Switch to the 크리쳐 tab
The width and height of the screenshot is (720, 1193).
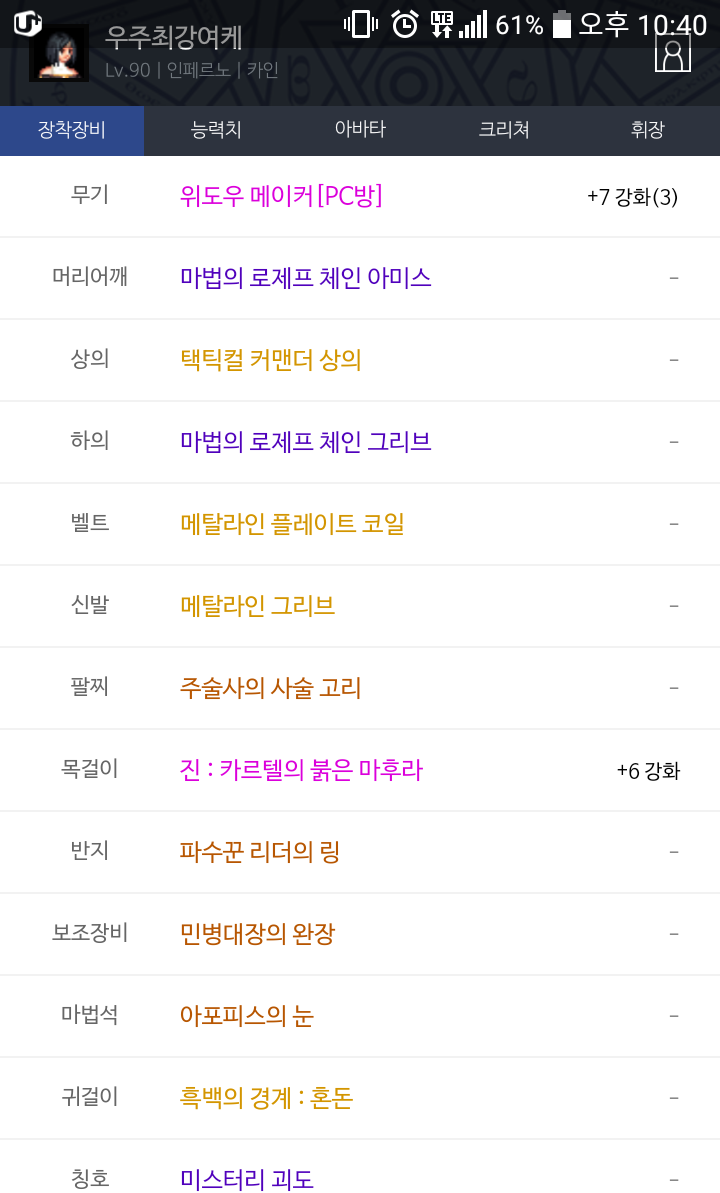click(504, 130)
